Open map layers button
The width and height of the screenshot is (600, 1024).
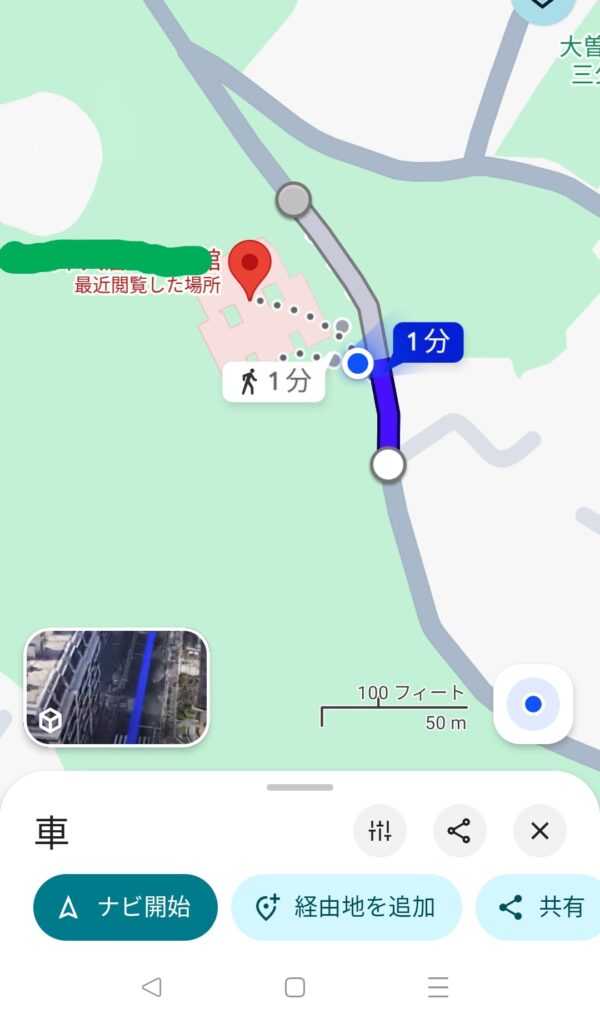point(543,8)
